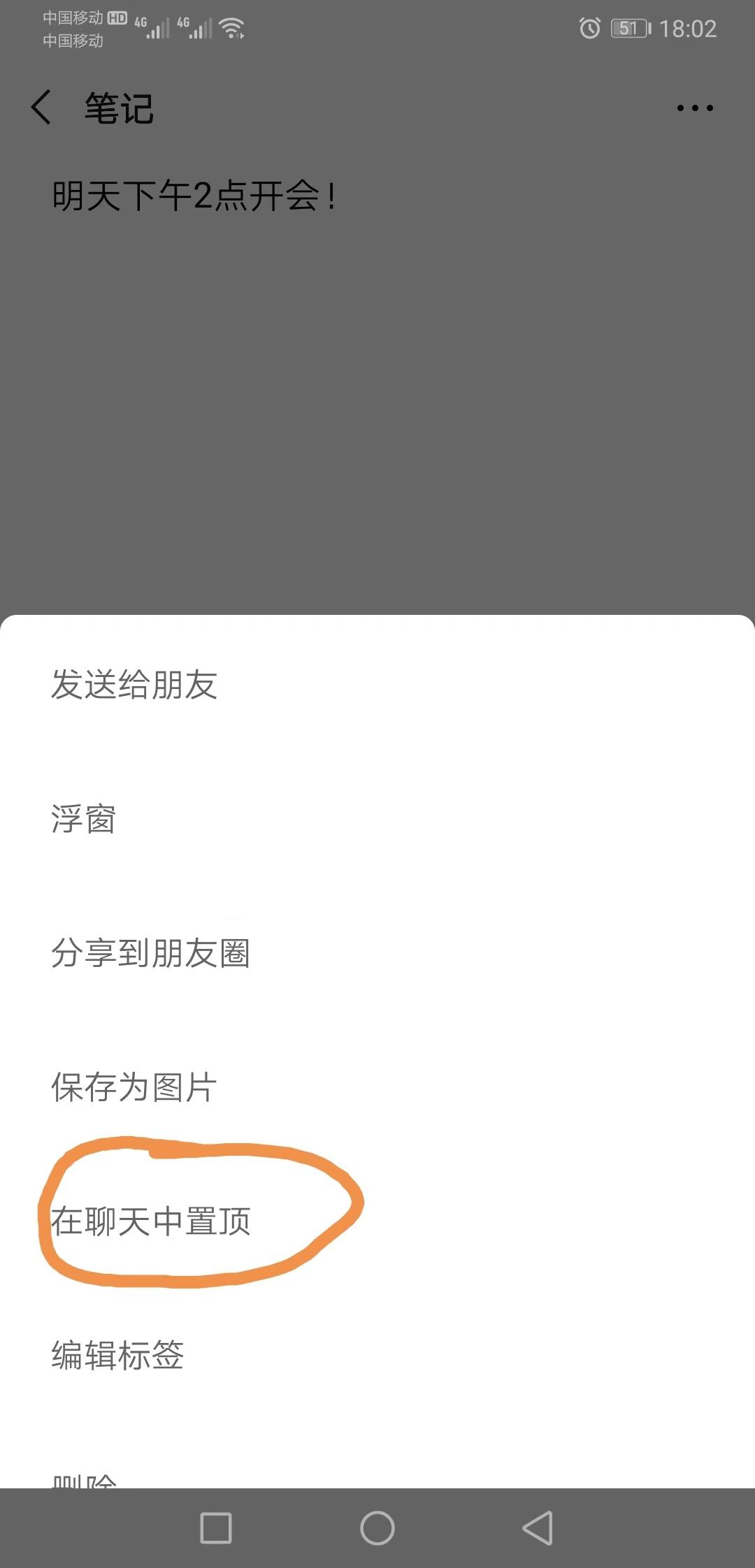The image size is (755, 1568).
Task: Tap the system home button
Action: coord(377,1528)
